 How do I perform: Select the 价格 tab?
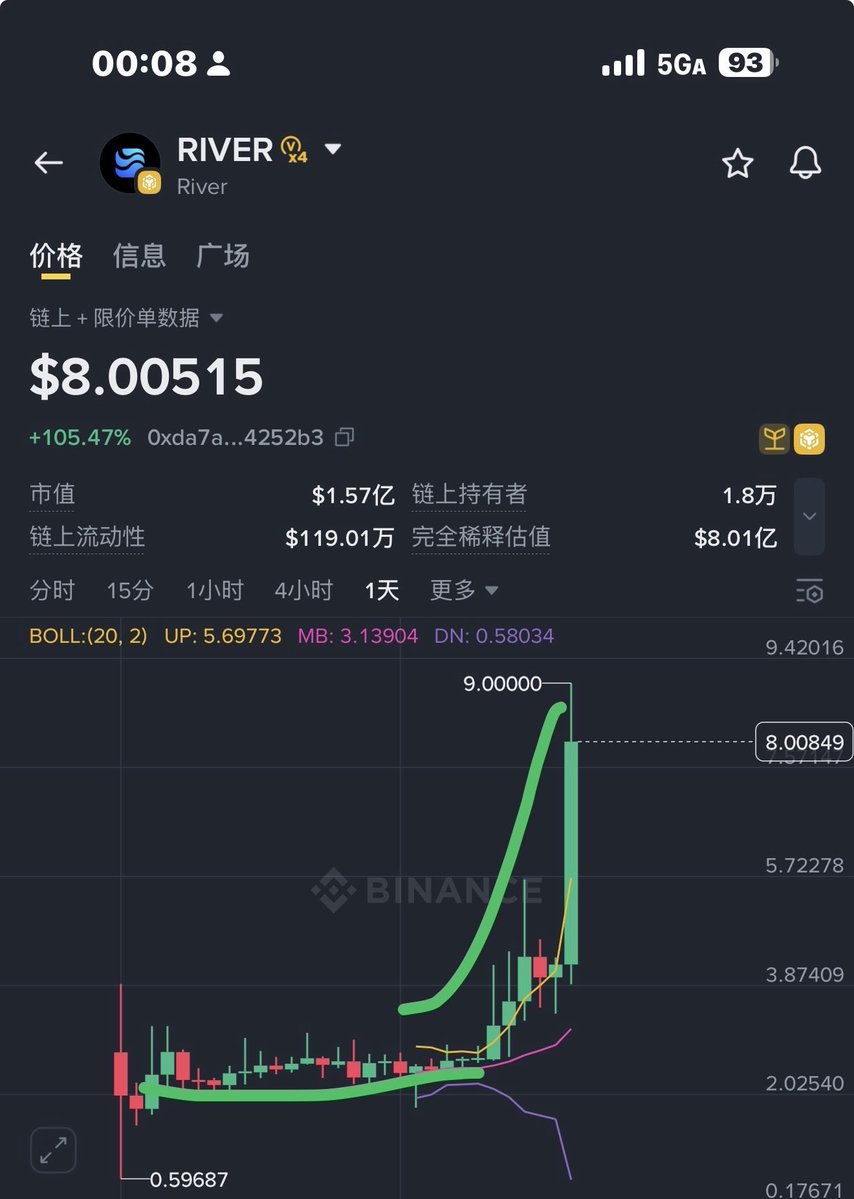pos(56,256)
